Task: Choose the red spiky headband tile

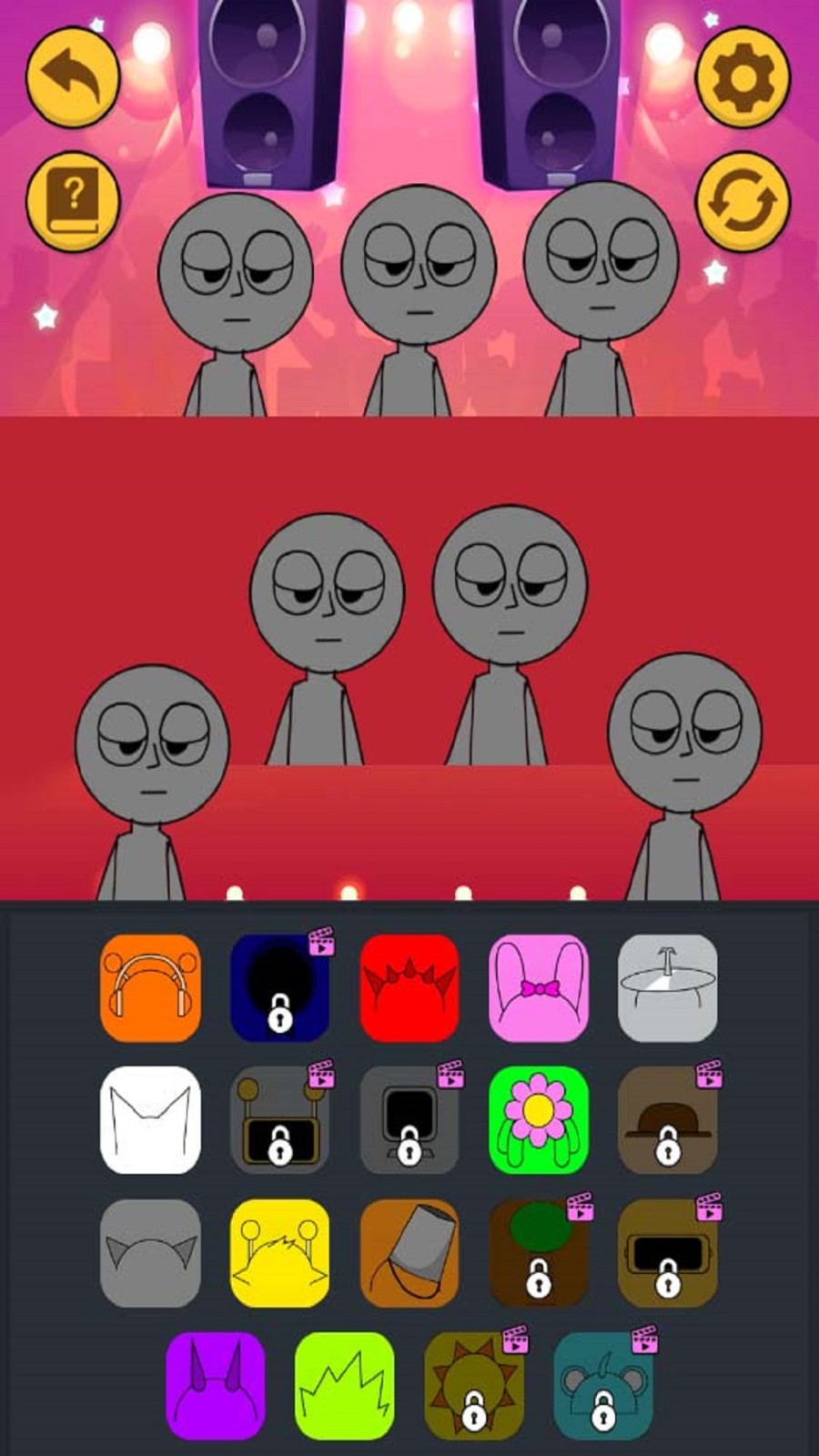Action: (x=409, y=987)
